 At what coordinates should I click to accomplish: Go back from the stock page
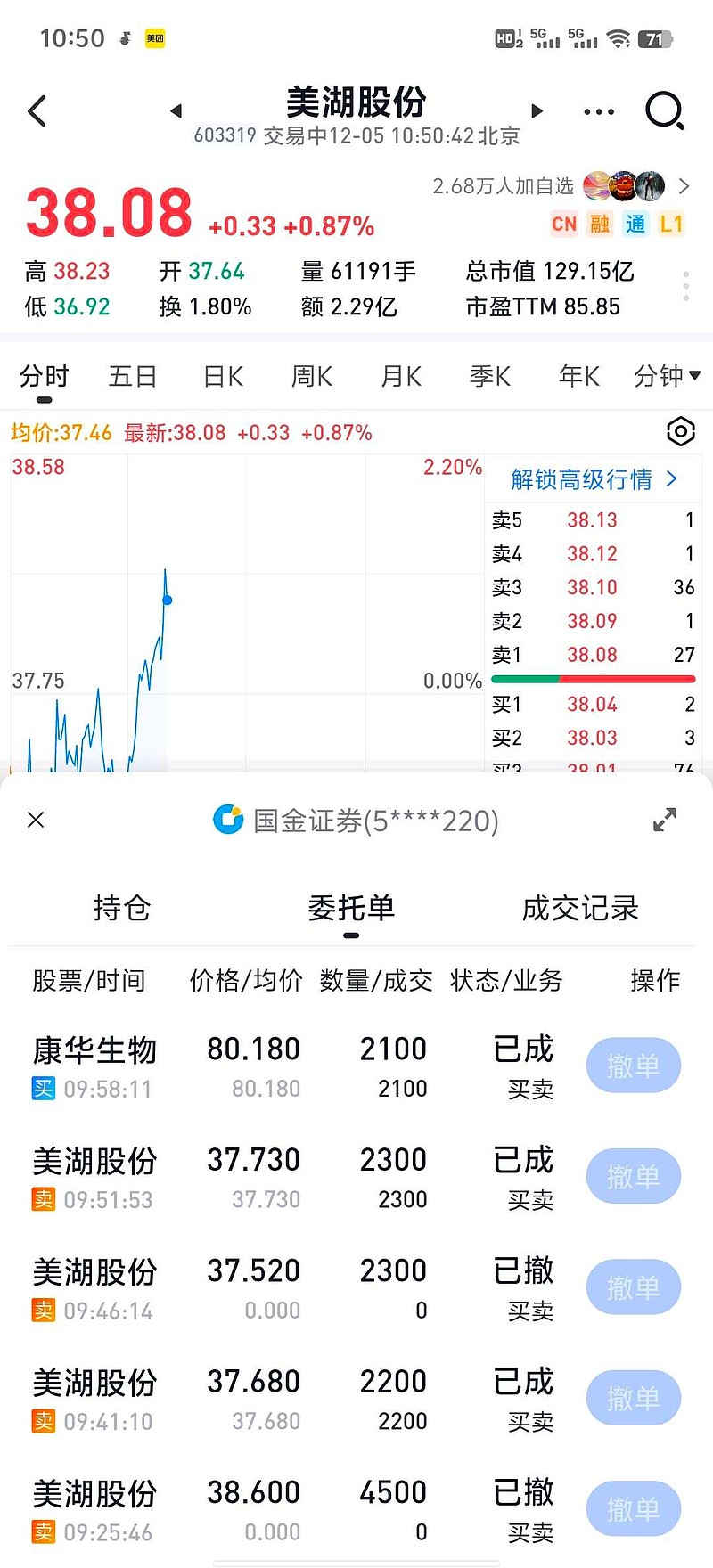(37, 111)
